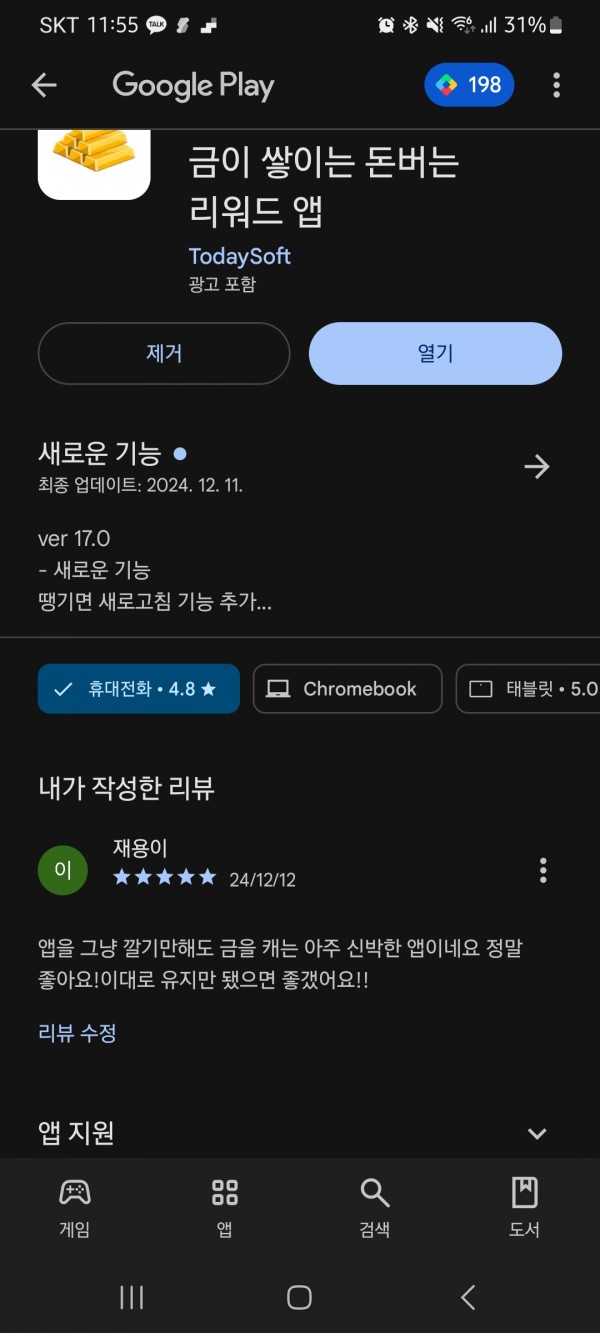Go back using the top-left arrow
The image size is (600, 1333).
(44, 86)
